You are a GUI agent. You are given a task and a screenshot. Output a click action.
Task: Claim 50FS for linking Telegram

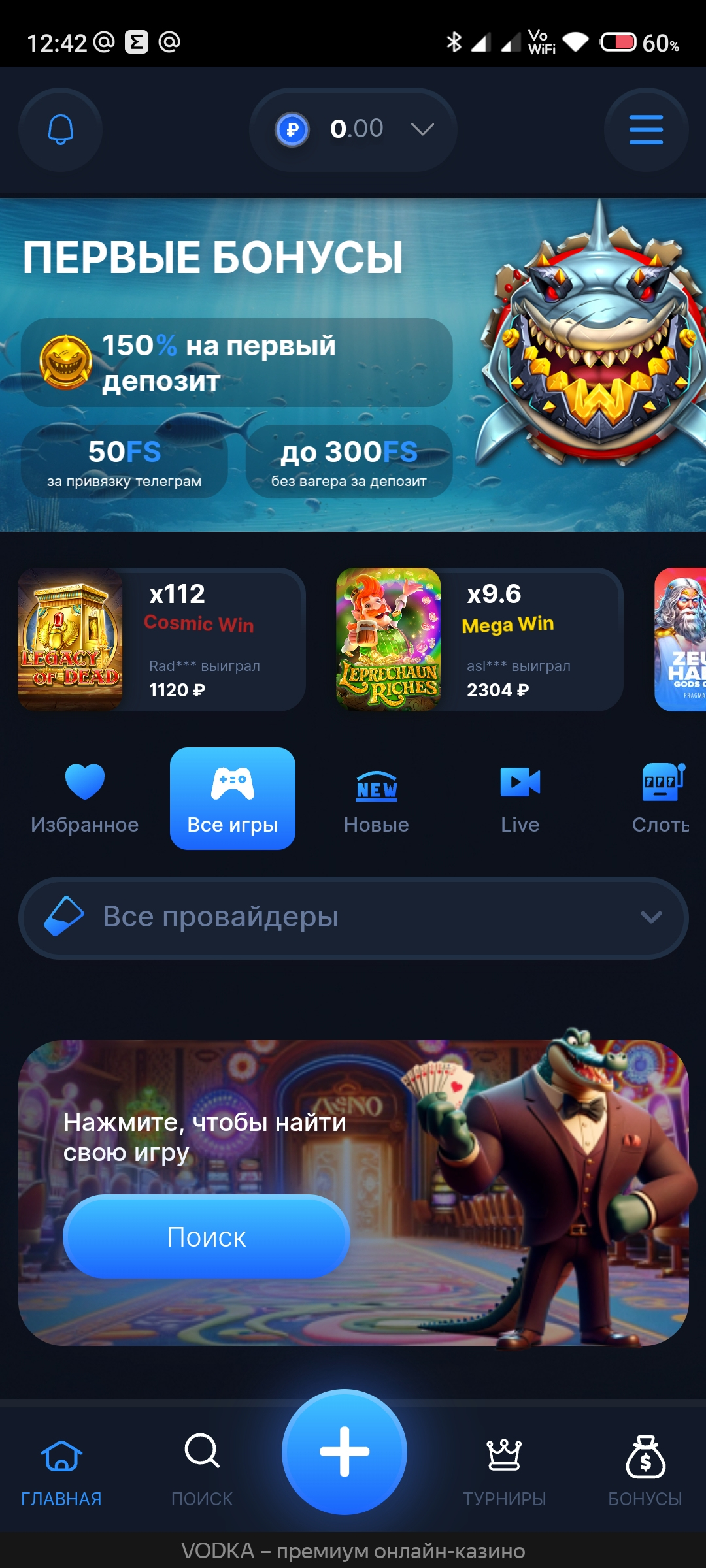pos(124,462)
